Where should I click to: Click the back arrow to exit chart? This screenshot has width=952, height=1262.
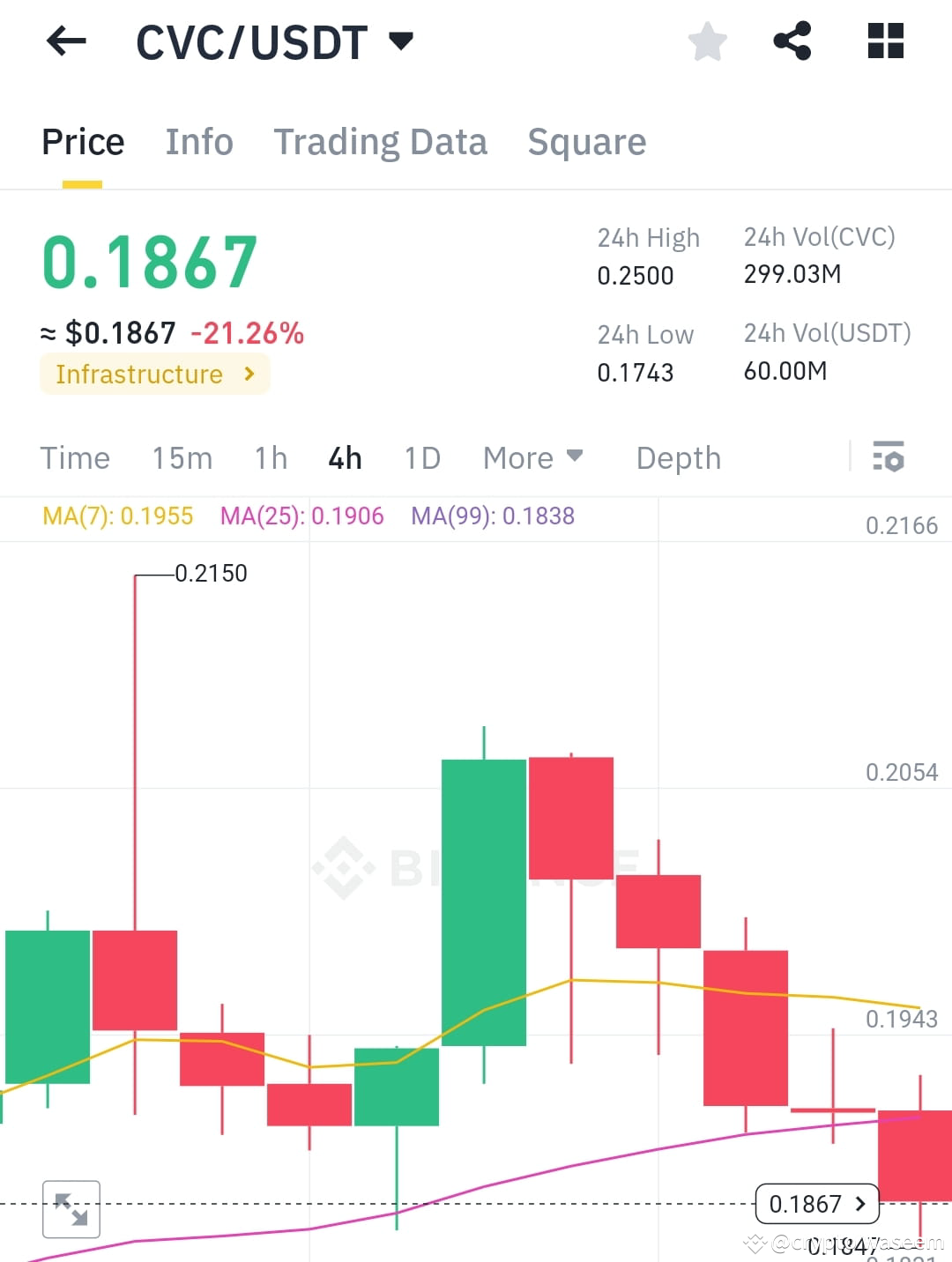pyautogui.click(x=66, y=41)
